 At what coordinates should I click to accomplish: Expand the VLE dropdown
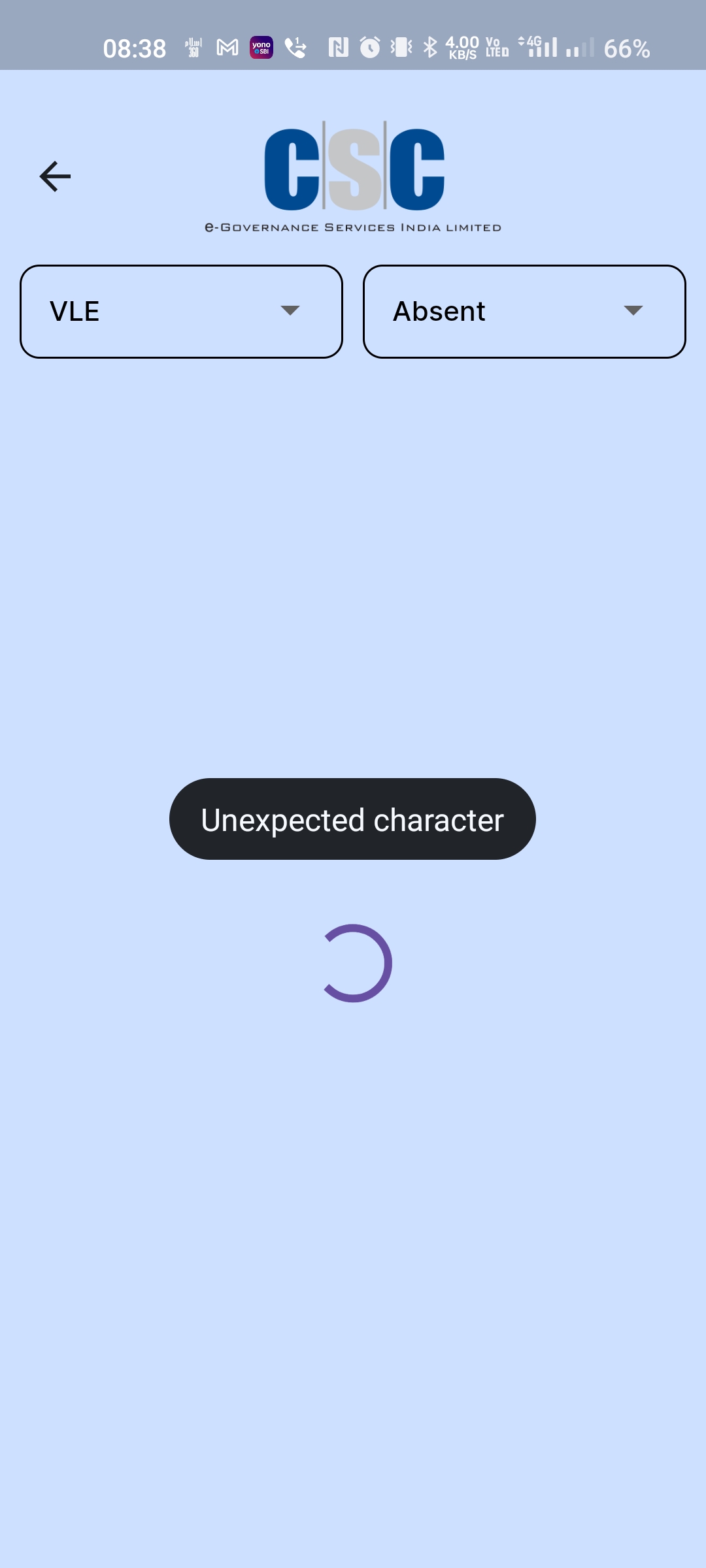181,312
